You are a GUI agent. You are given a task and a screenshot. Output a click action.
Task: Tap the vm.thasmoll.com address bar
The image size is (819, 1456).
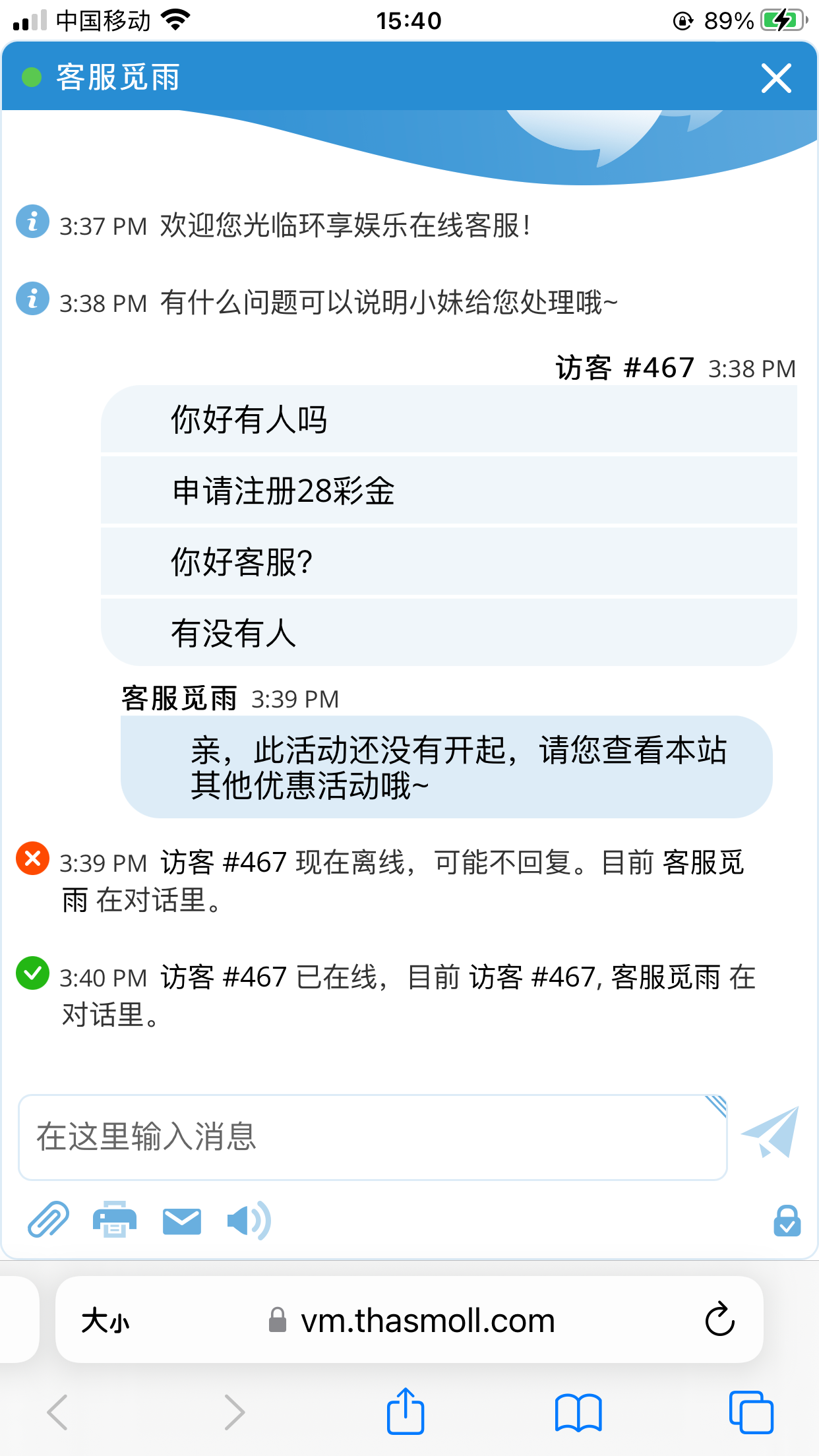point(427,1321)
